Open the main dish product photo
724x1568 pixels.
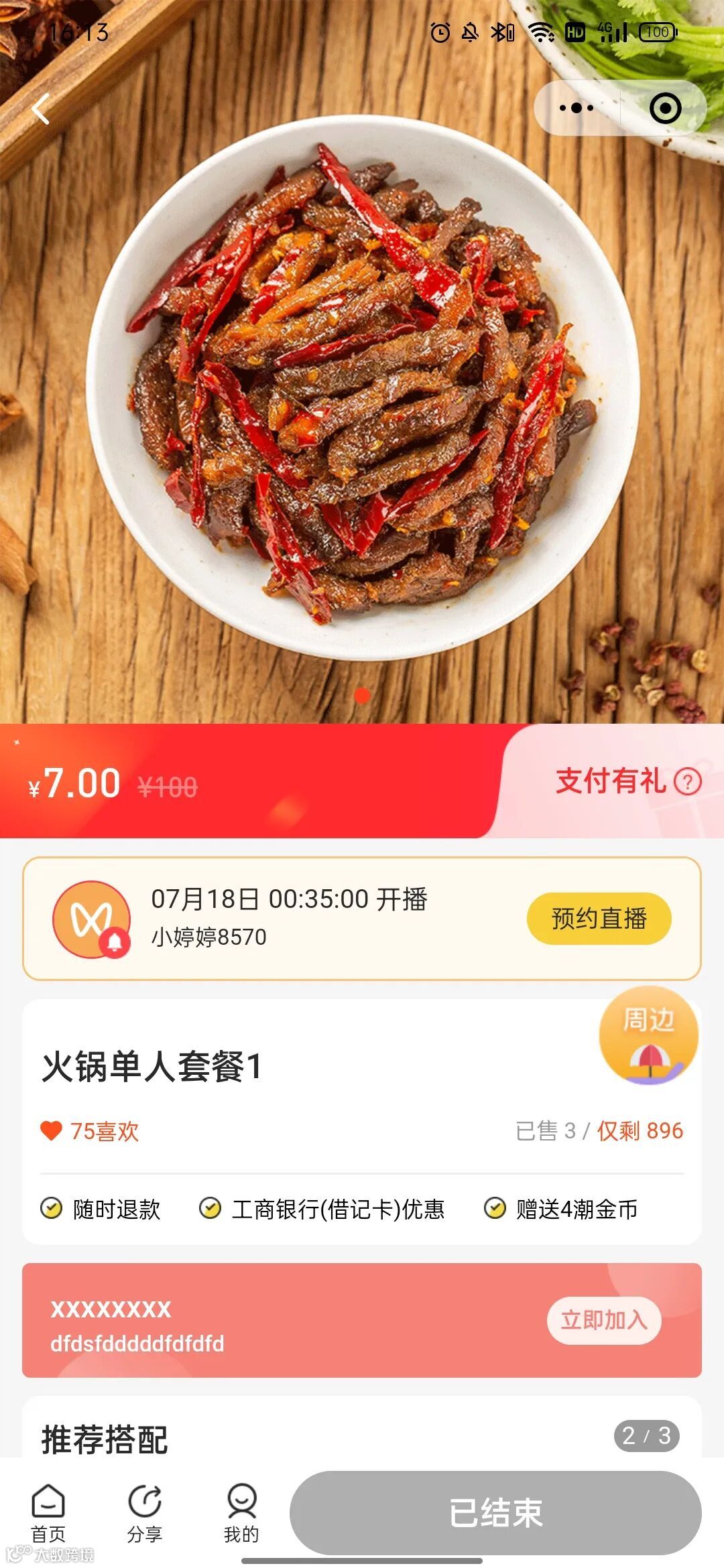[362, 389]
